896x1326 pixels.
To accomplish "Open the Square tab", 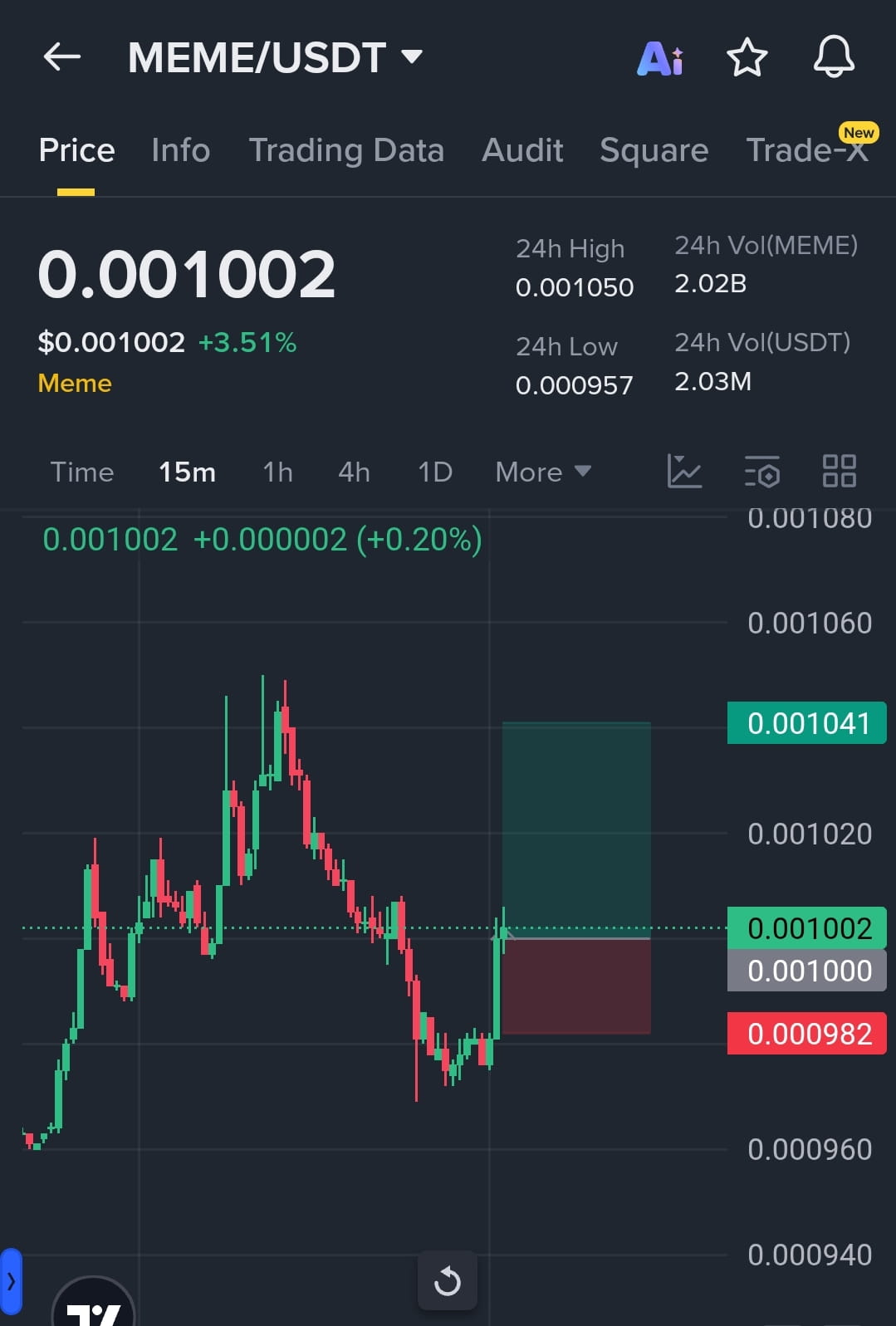I will (654, 150).
